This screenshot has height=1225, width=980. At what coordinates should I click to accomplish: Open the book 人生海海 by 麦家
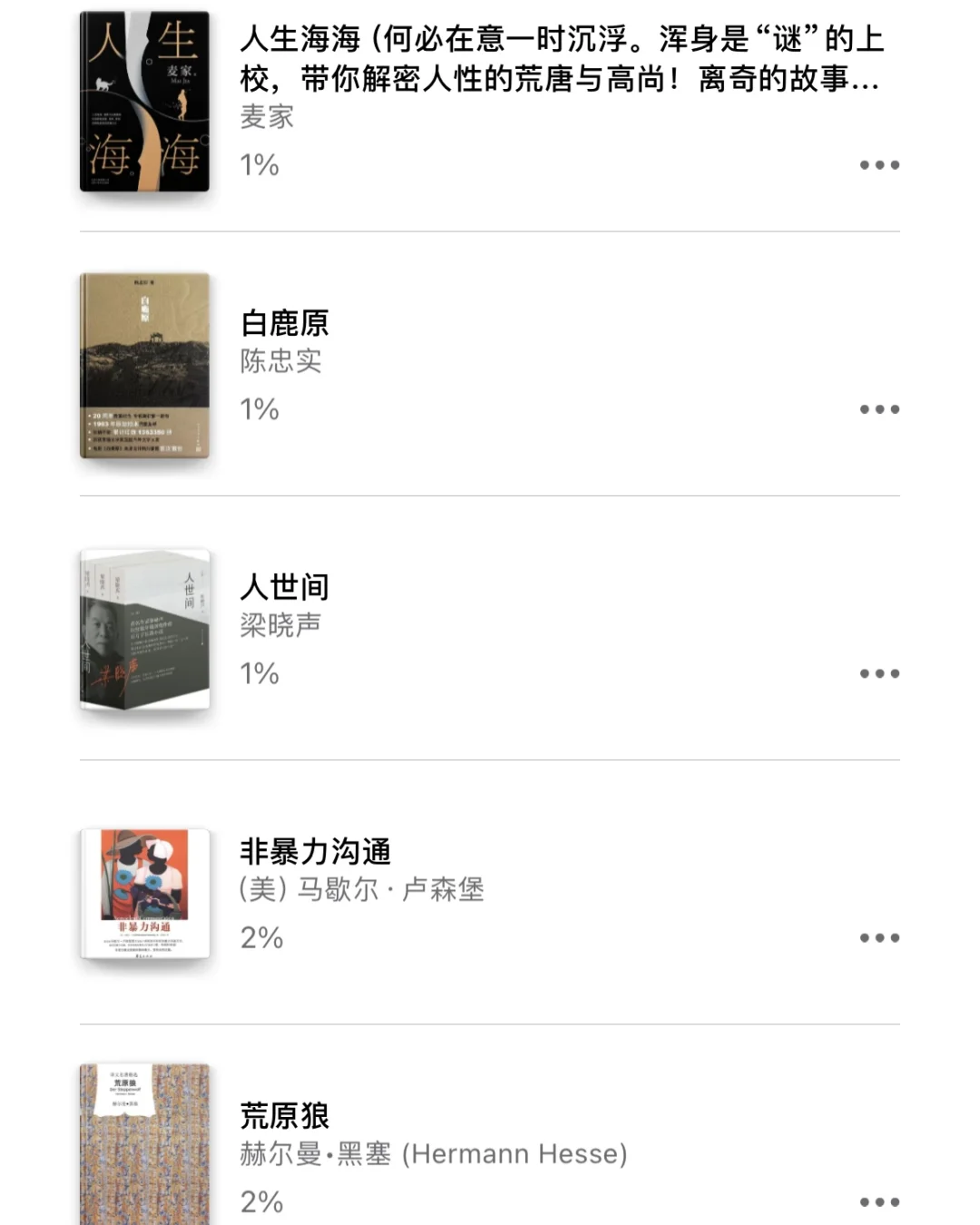coord(145,102)
